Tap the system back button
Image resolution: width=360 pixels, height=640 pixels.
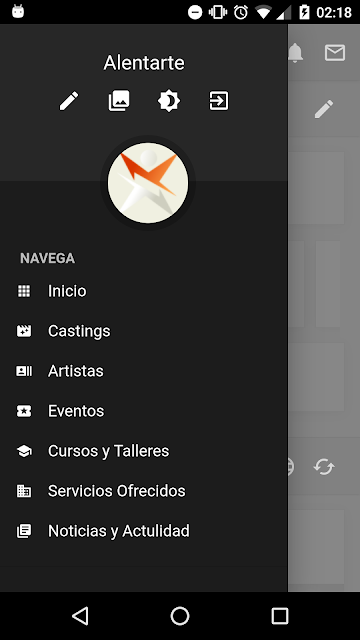[80, 616]
